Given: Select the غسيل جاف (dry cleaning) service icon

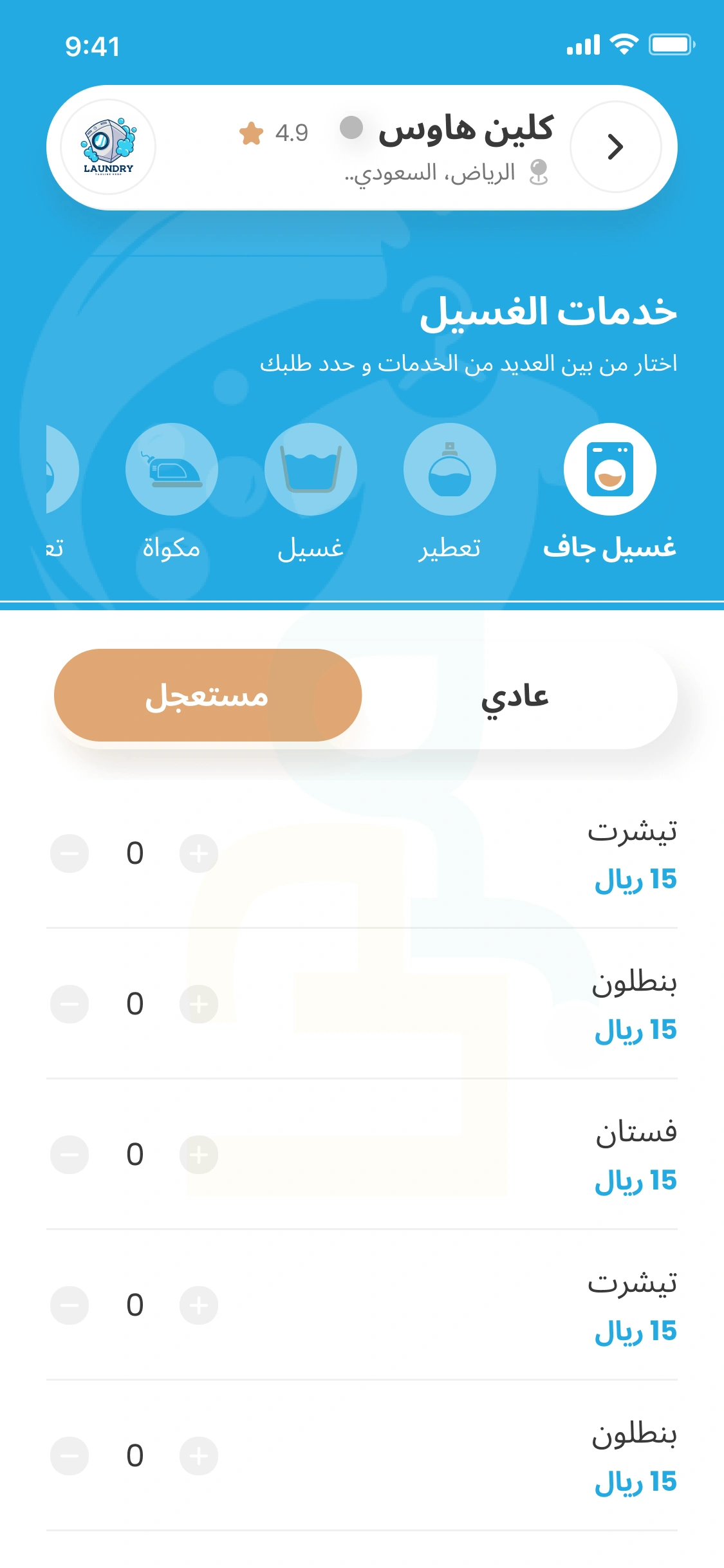Looking at the screenshot, I should [610, 470].
